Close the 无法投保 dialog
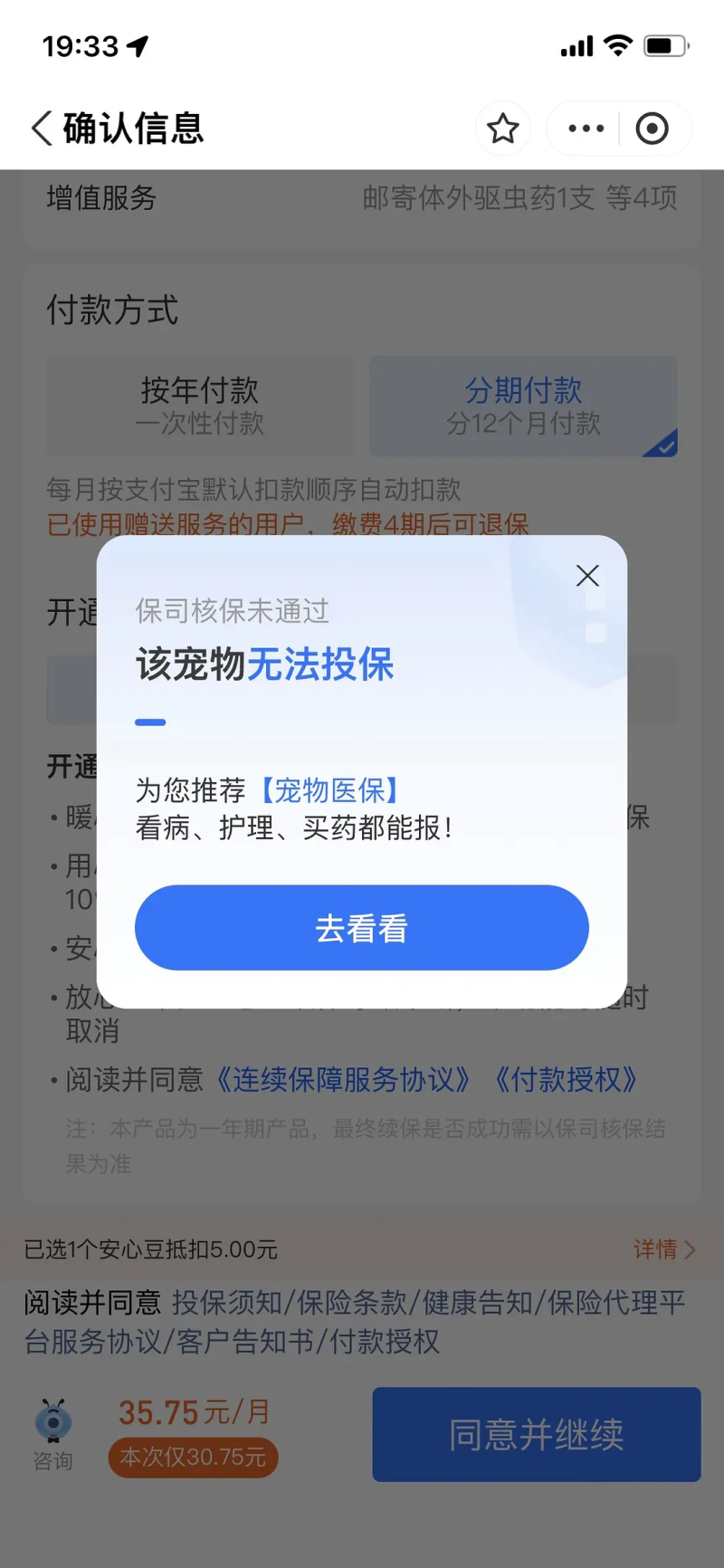 tap(587, 576)
